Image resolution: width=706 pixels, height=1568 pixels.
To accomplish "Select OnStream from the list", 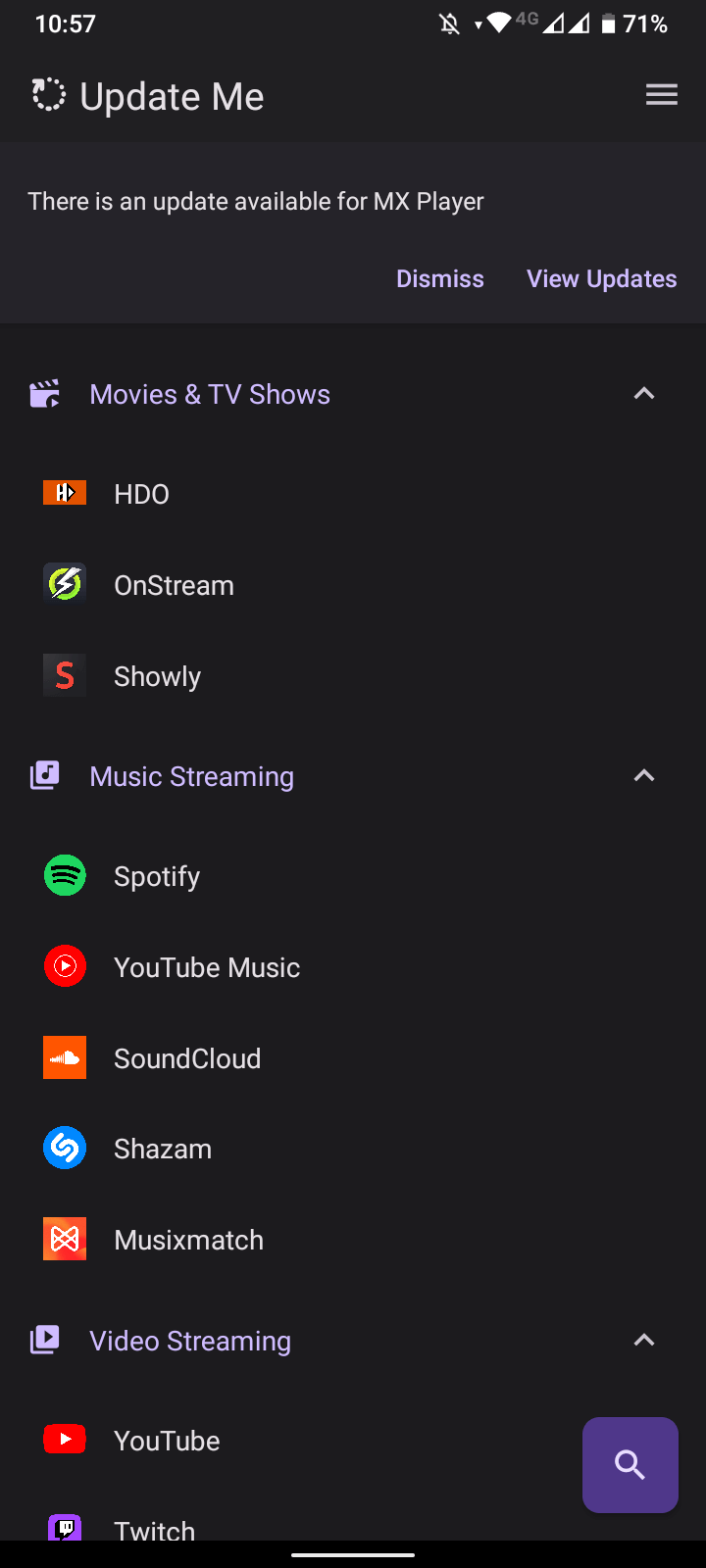I will [x=353, y=585].
